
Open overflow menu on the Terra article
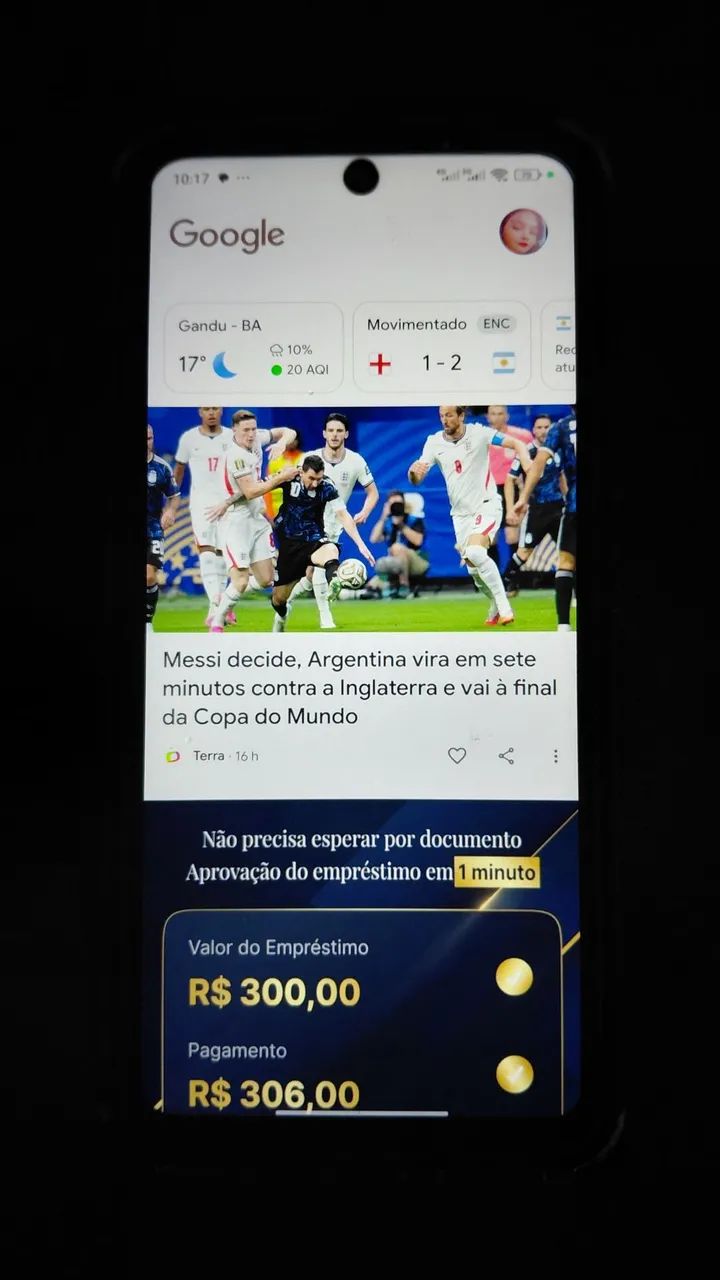click(x=556, y=756)
